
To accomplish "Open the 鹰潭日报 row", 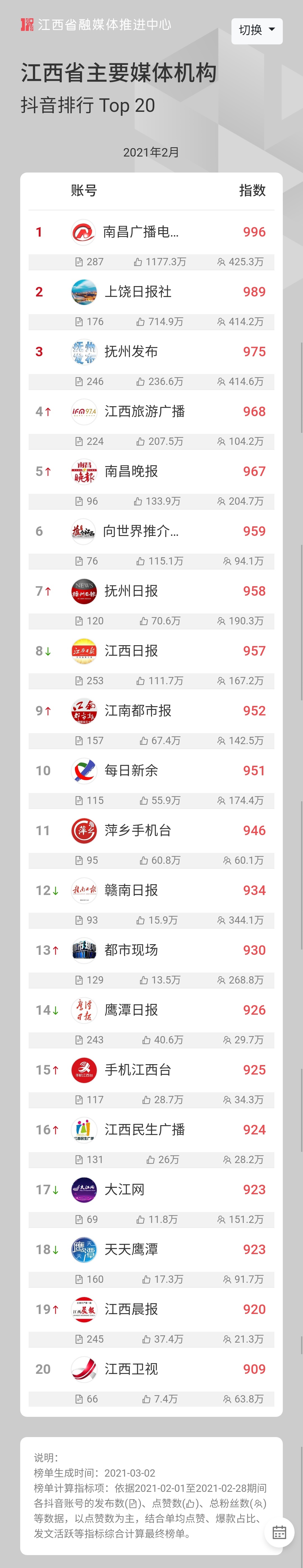I will click(130, 1010).
